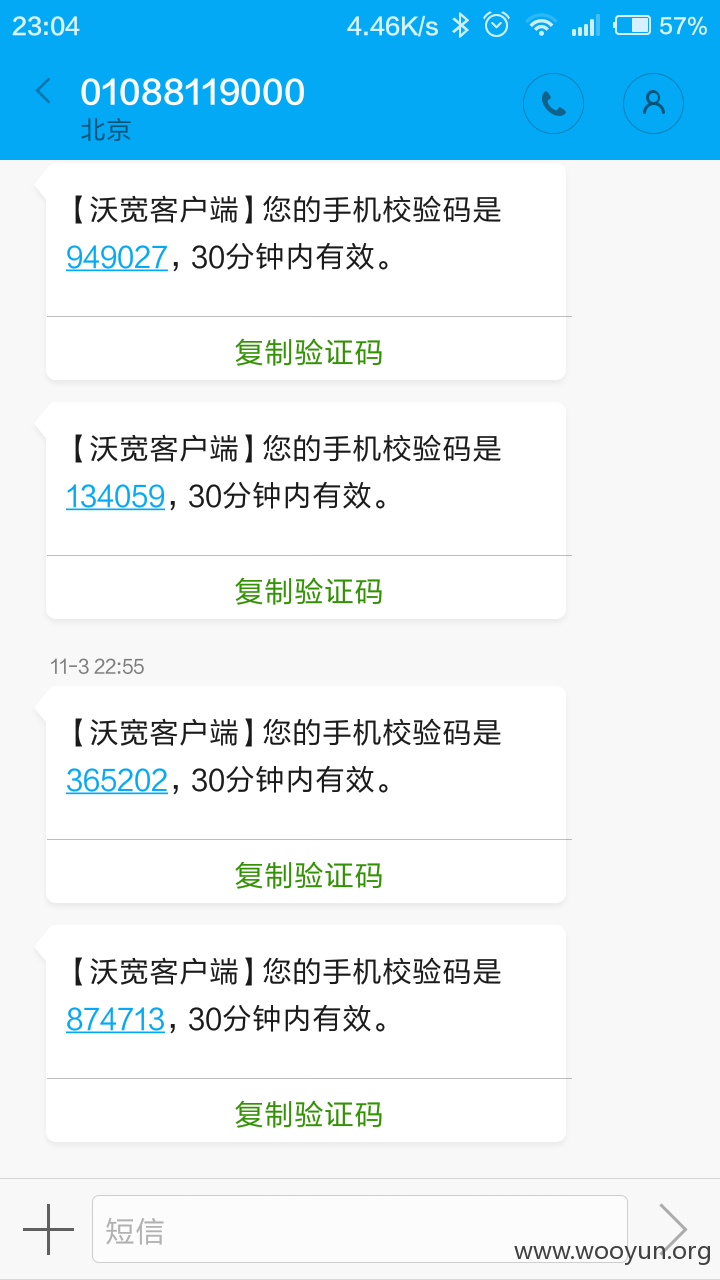Viewport: 720px width, 1280px height.
Task: Send the message with the arrow icon
Action: click(x=673, y=1229)
